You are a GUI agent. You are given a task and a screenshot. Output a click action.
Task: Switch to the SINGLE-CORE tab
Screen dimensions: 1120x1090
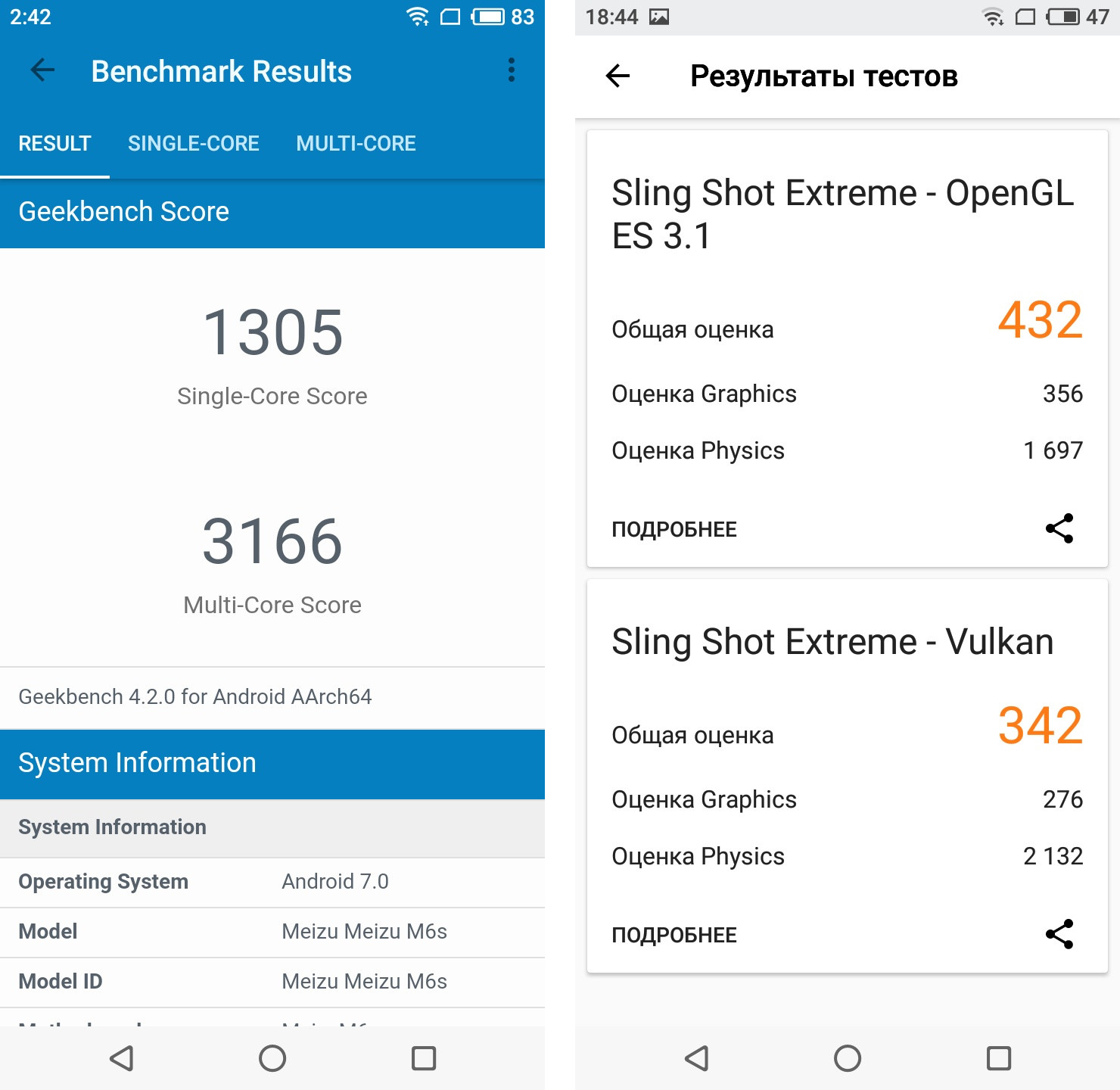(193, 144)
